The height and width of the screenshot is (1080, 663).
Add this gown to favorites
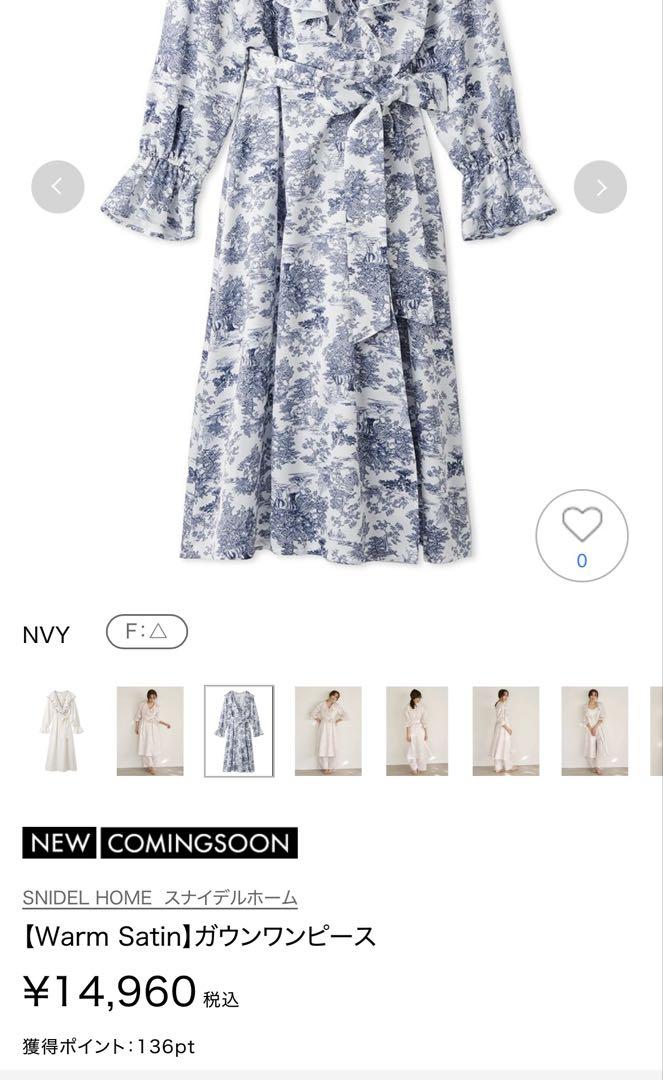582,535
